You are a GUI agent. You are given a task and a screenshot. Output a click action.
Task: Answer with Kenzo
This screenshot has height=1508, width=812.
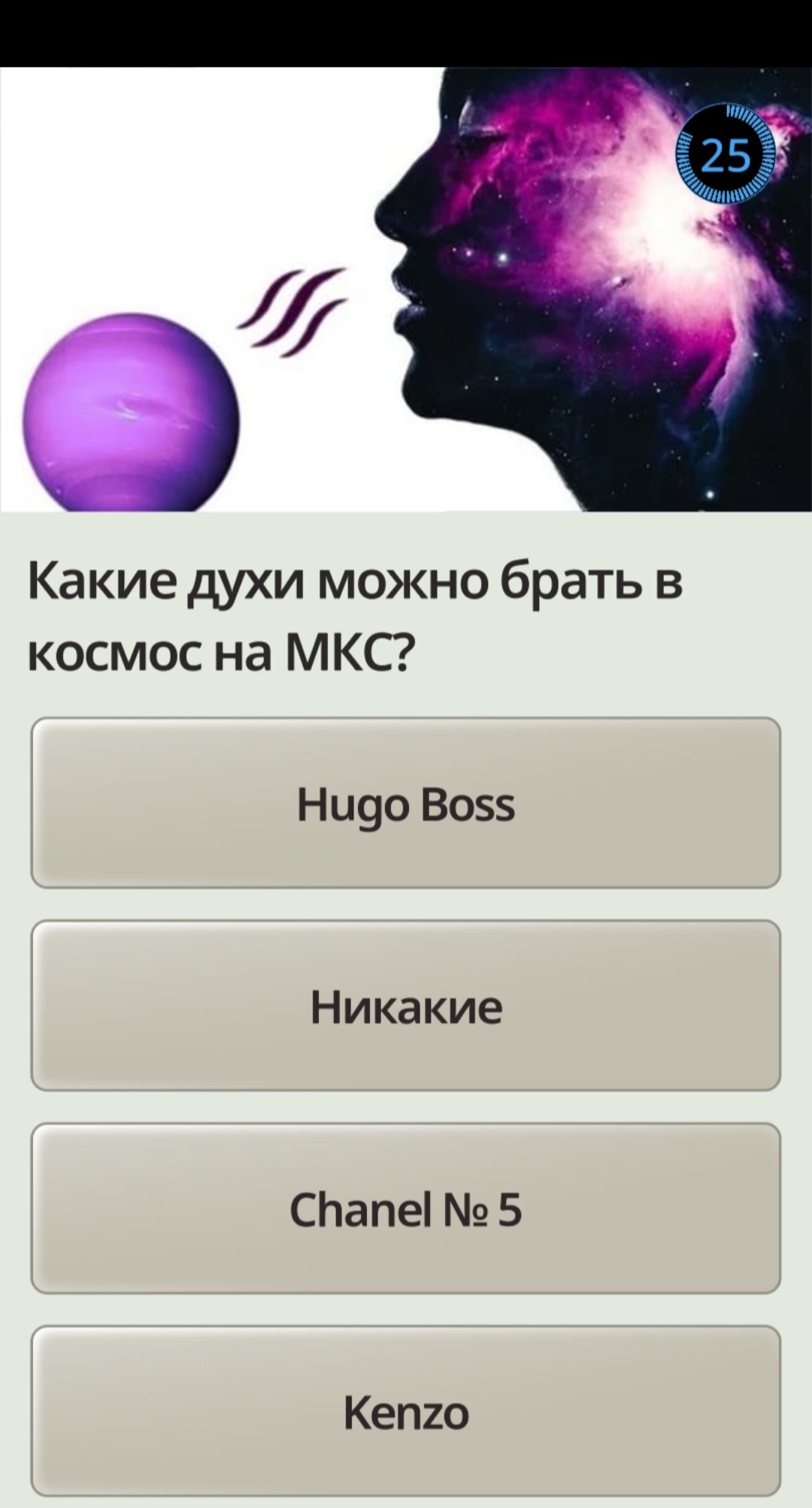[406, 1411]
